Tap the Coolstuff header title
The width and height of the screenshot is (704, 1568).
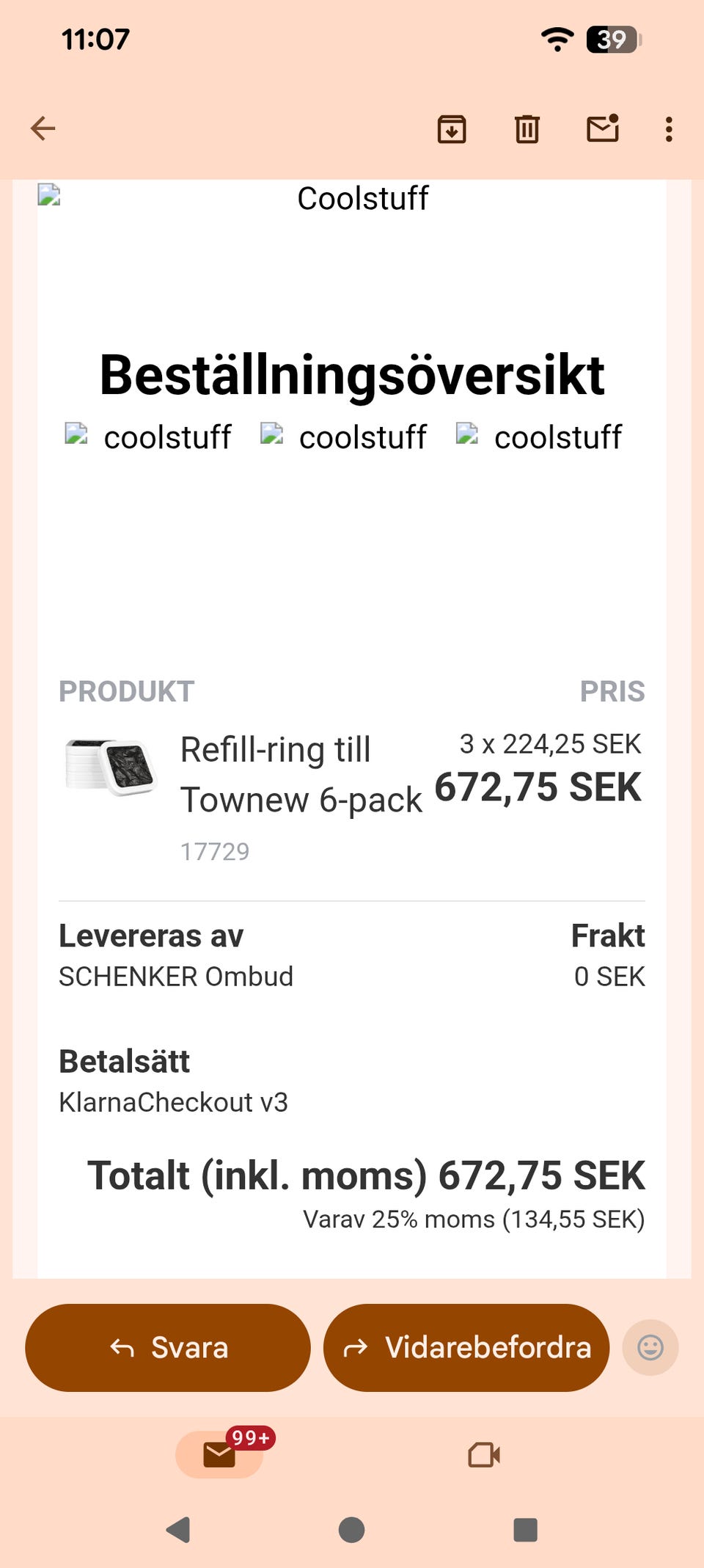pos(362,198)
